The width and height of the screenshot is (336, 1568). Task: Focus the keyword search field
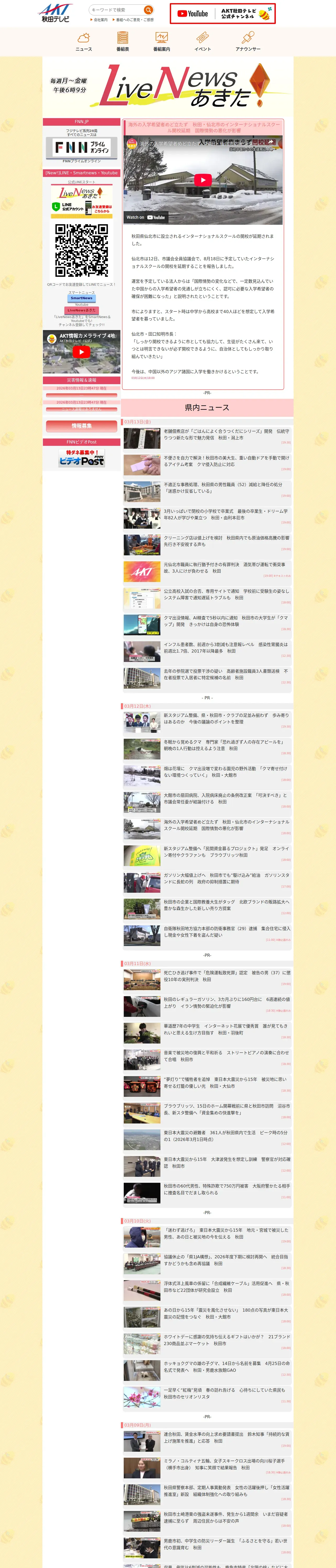coord(116,10)
